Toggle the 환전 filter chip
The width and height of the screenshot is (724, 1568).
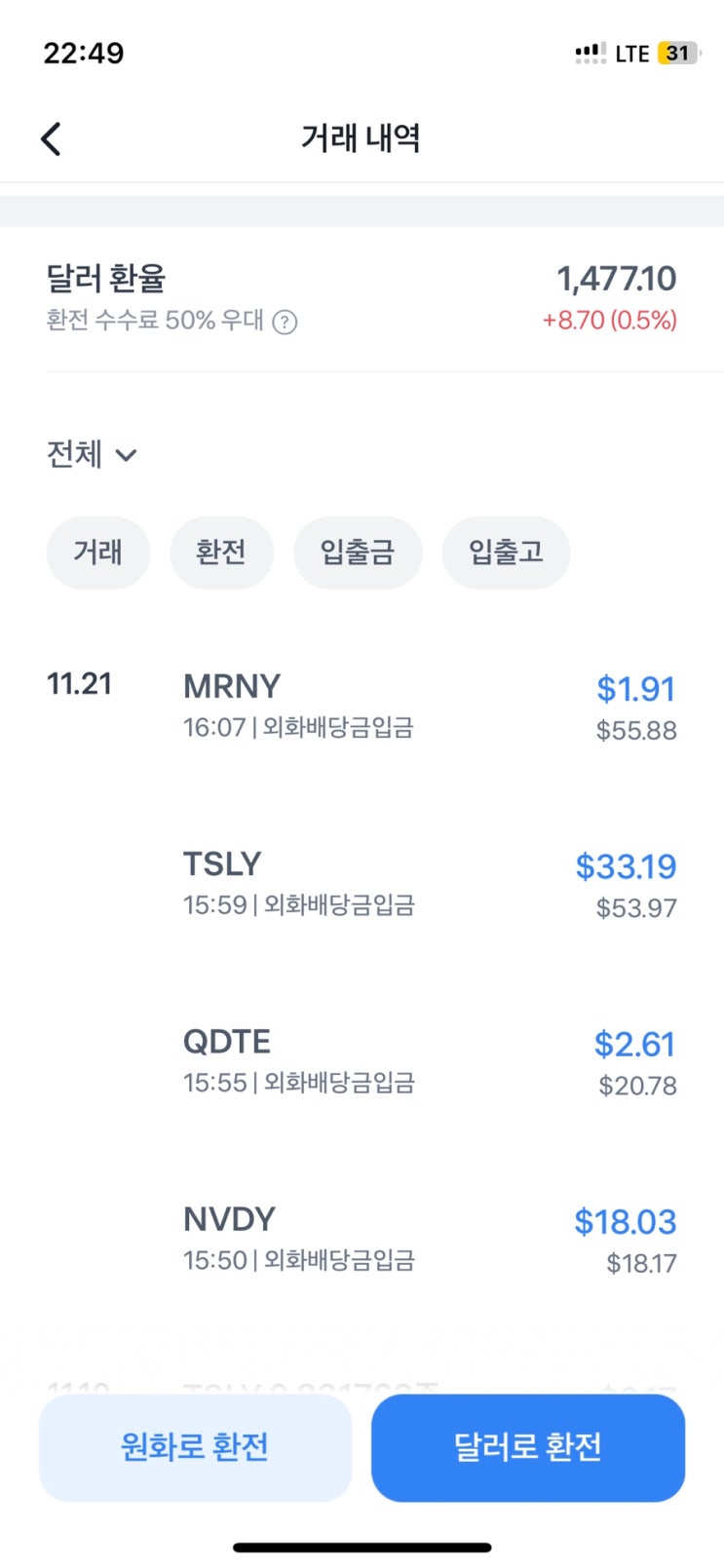(x=221, y=553)
